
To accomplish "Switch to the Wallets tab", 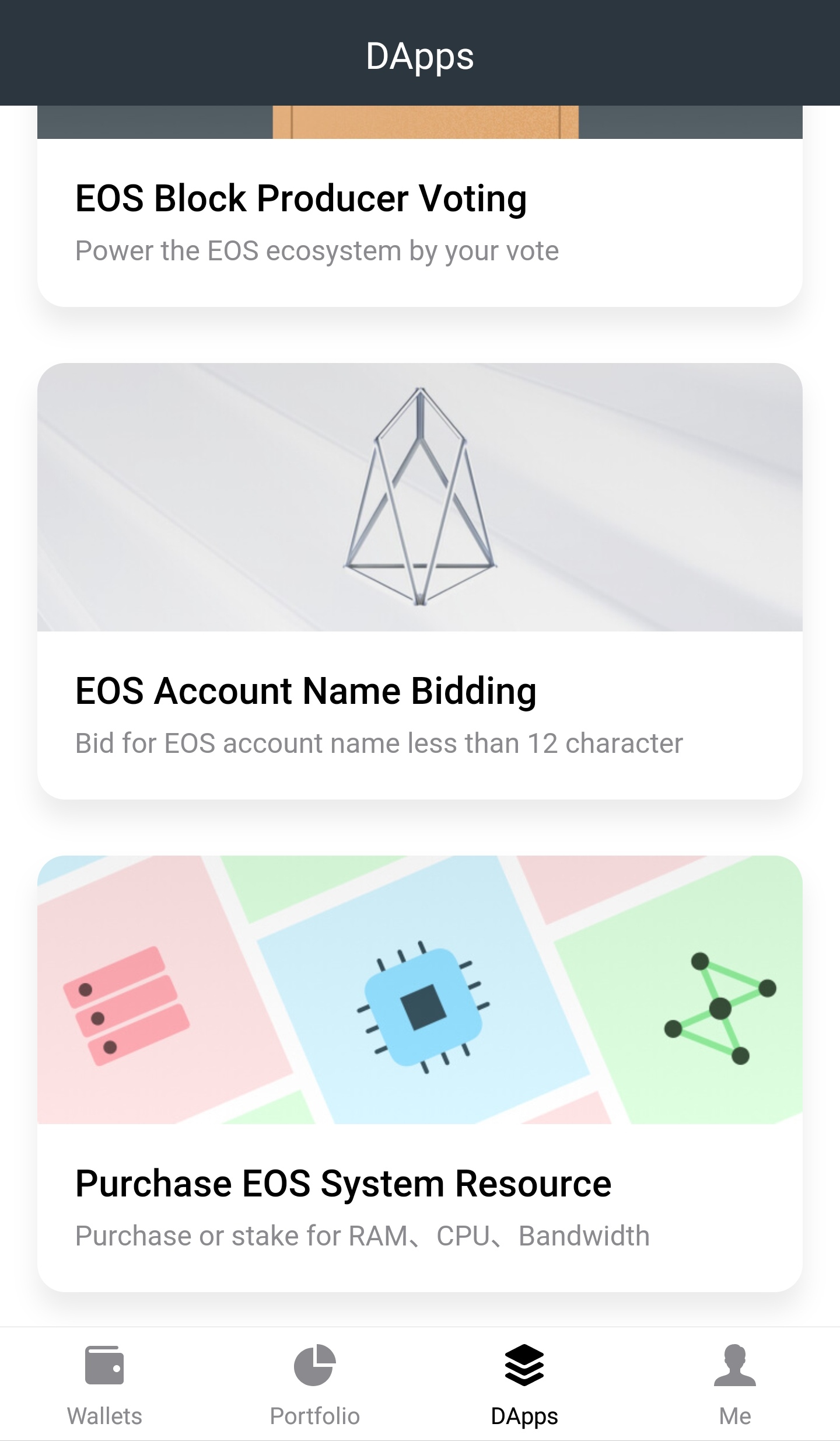I will coord(105,1383).
